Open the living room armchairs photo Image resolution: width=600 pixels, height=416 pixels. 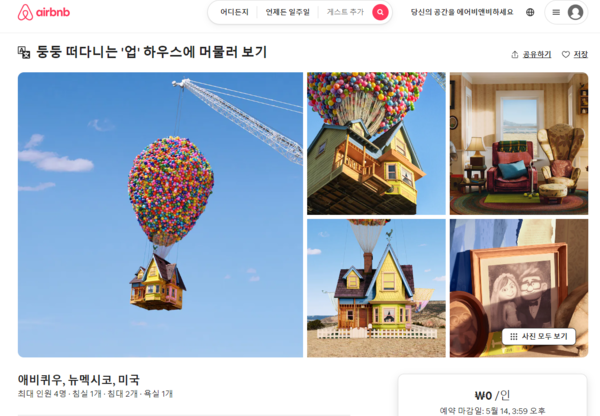click(518, 143)
